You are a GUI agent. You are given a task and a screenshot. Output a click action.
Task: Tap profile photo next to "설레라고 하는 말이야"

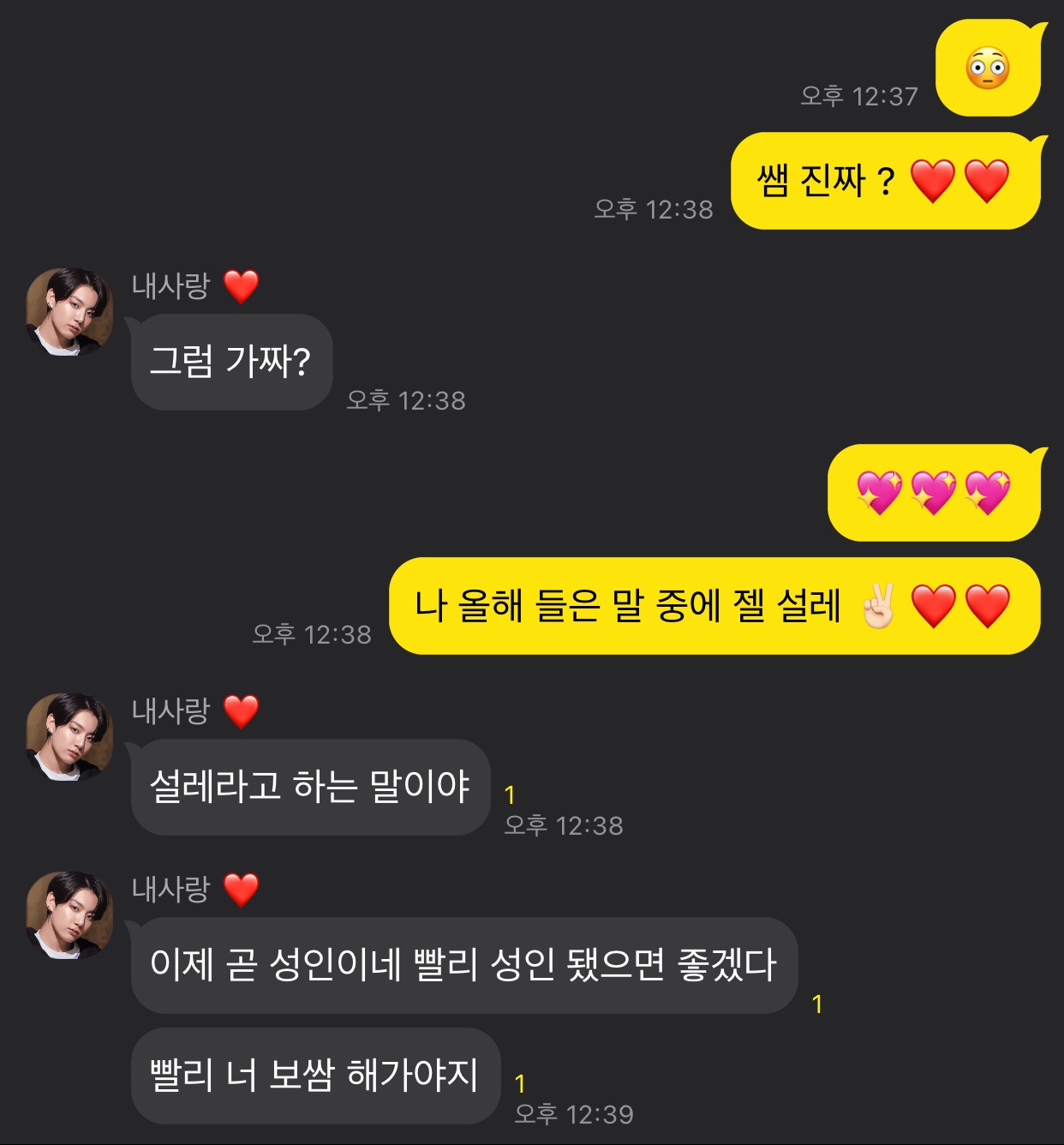pyautogui.click(x=69, y=736)
